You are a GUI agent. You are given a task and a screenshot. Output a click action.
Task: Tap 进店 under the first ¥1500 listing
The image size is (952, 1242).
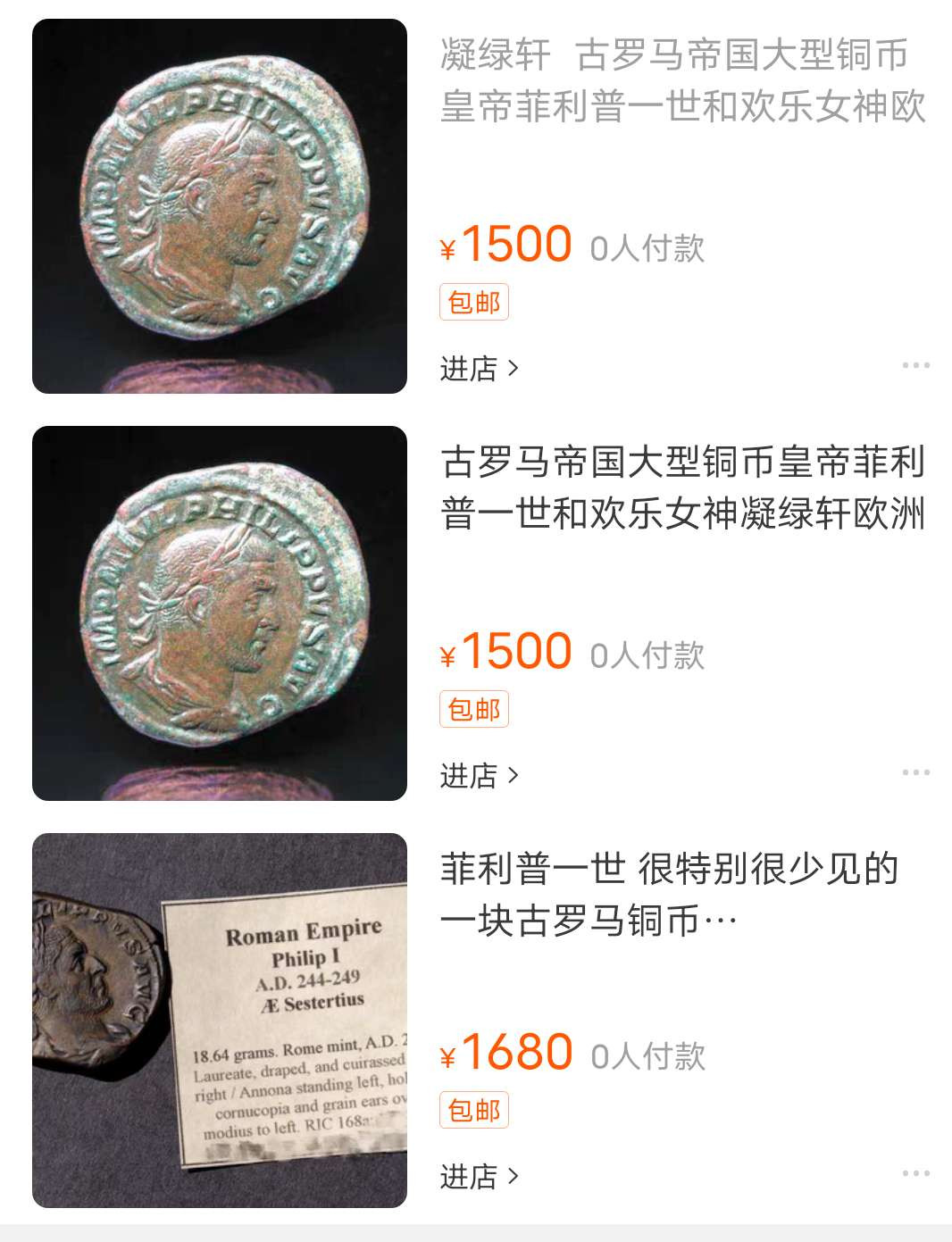pos(479,368)
